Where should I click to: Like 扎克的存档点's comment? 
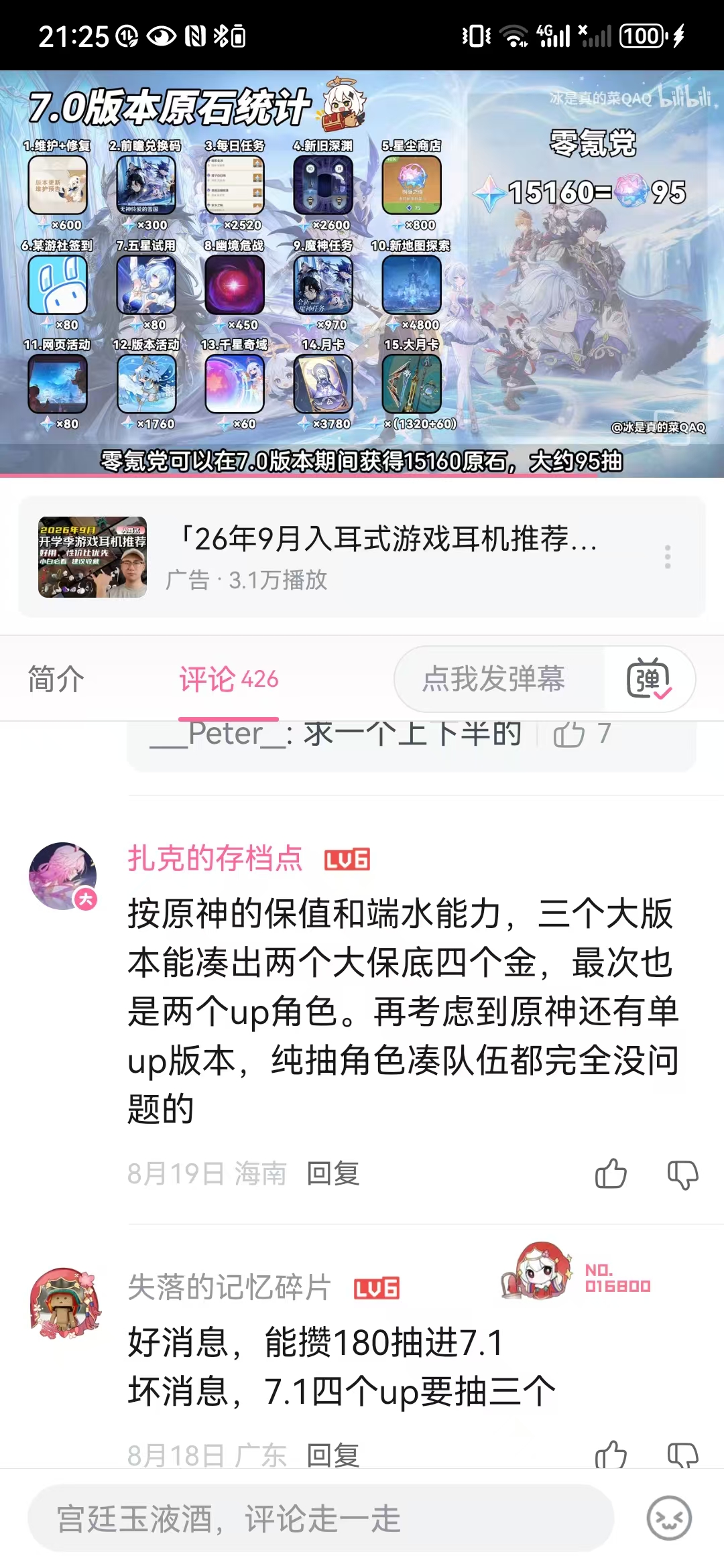click(611, 1173)
